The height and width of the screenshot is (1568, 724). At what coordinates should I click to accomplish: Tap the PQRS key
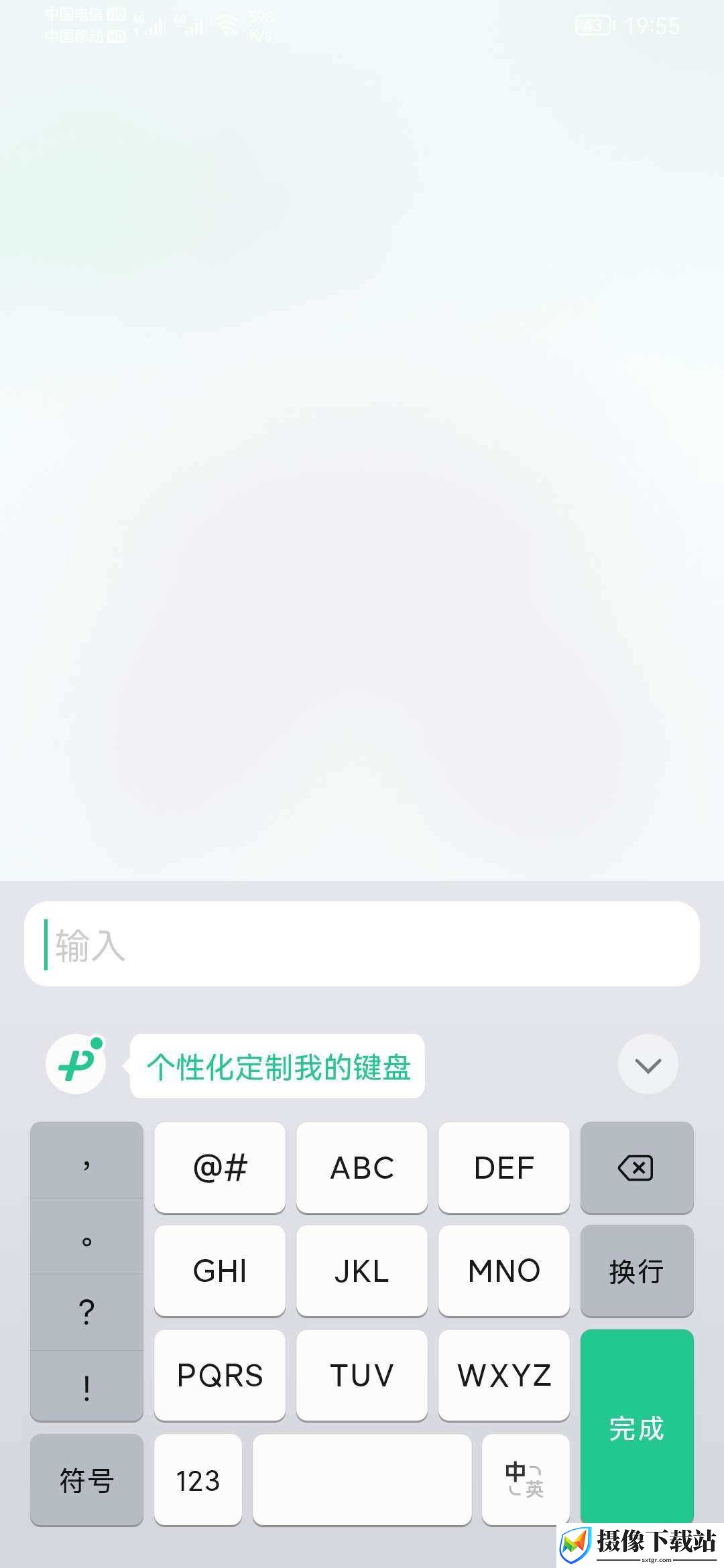pos(220,1375)
